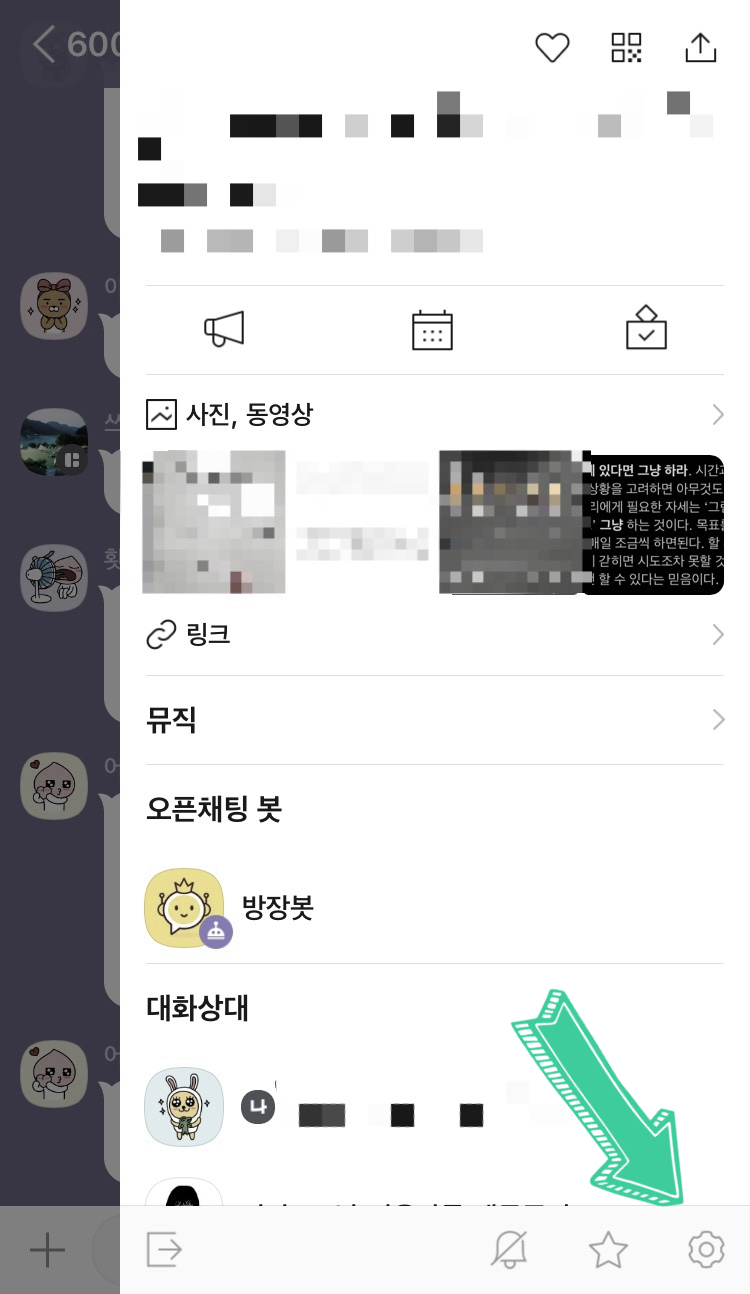The image size is (750, 1294).
Task: Open the 링크 list
Action: pos(435,634)
